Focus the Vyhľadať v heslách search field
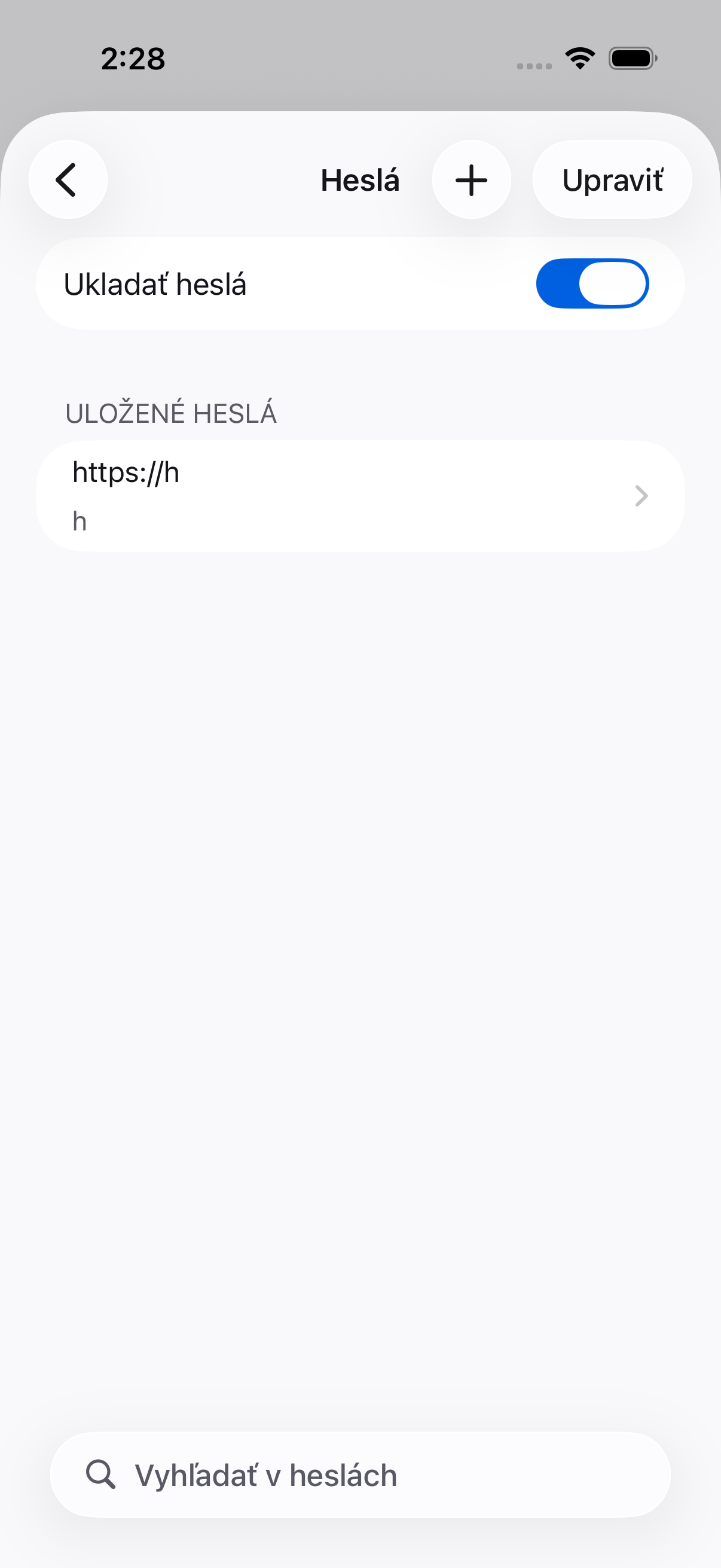721x1568 pixels. click(360, 1475)
